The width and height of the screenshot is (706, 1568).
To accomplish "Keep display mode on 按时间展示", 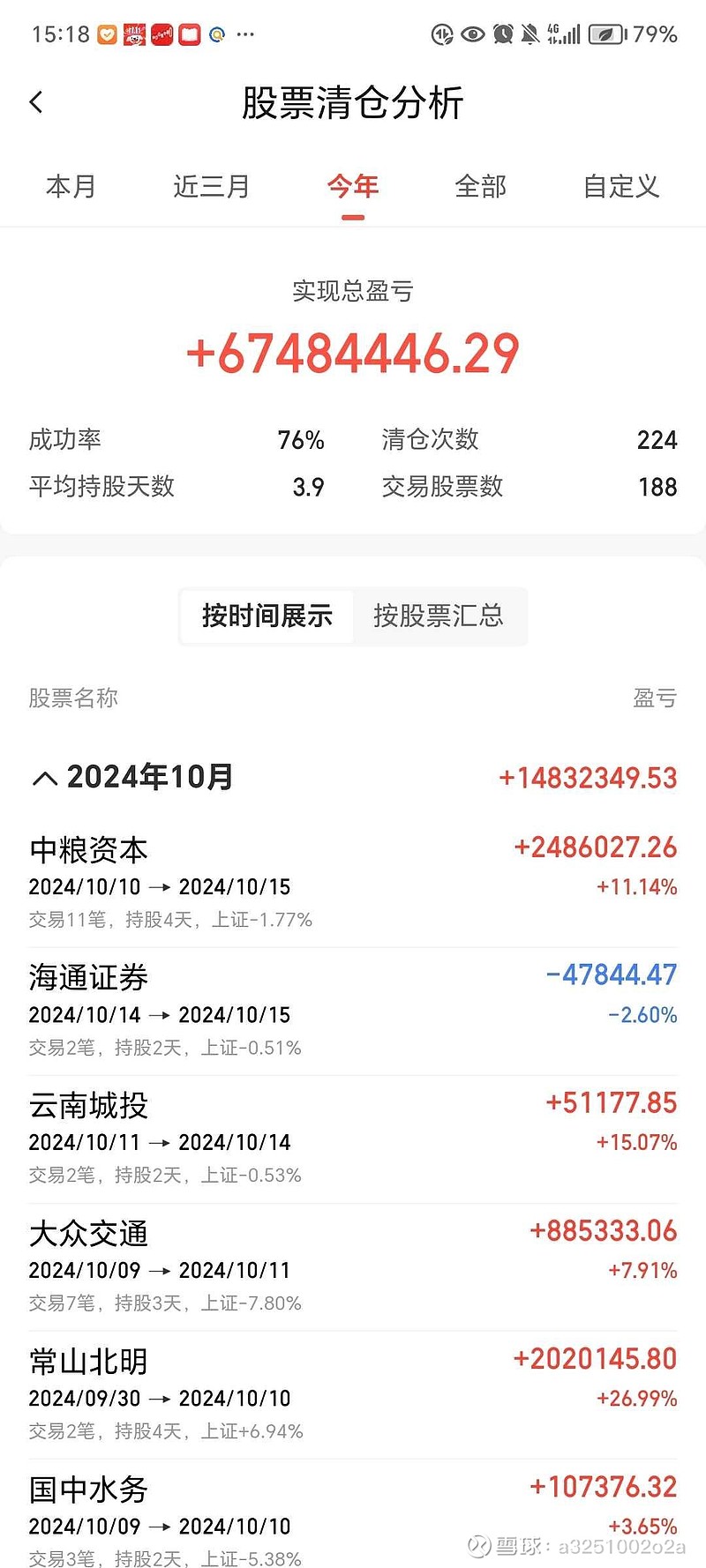I will 266,616.
